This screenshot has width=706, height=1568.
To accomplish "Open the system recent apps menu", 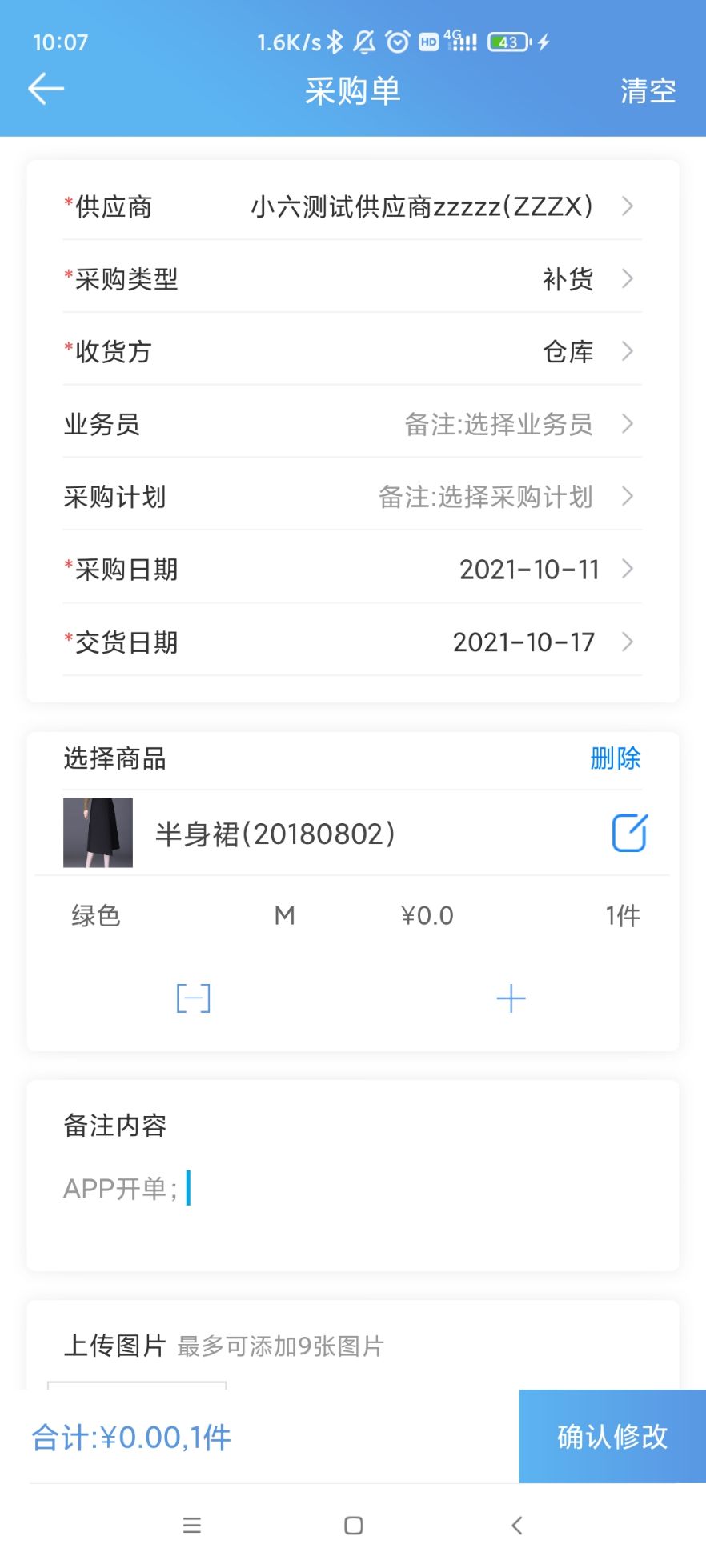I will [192, 1525].
